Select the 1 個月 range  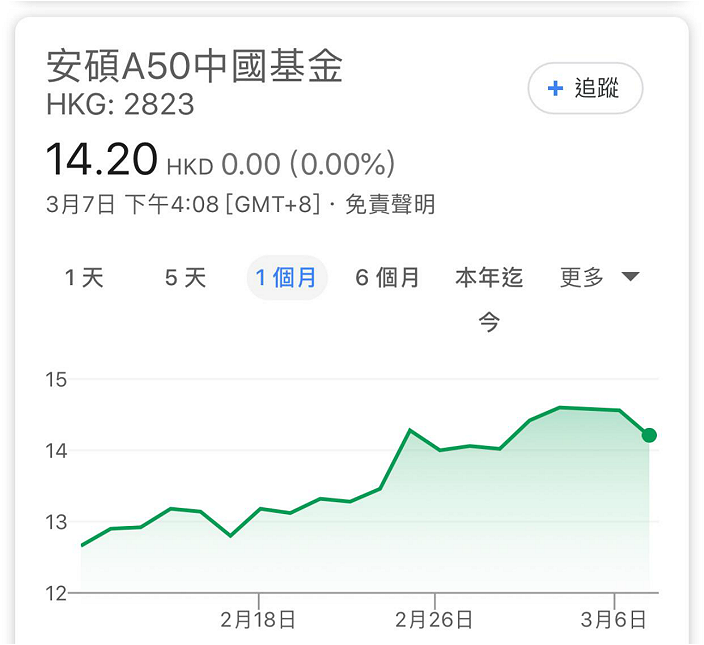click(287, 277)
